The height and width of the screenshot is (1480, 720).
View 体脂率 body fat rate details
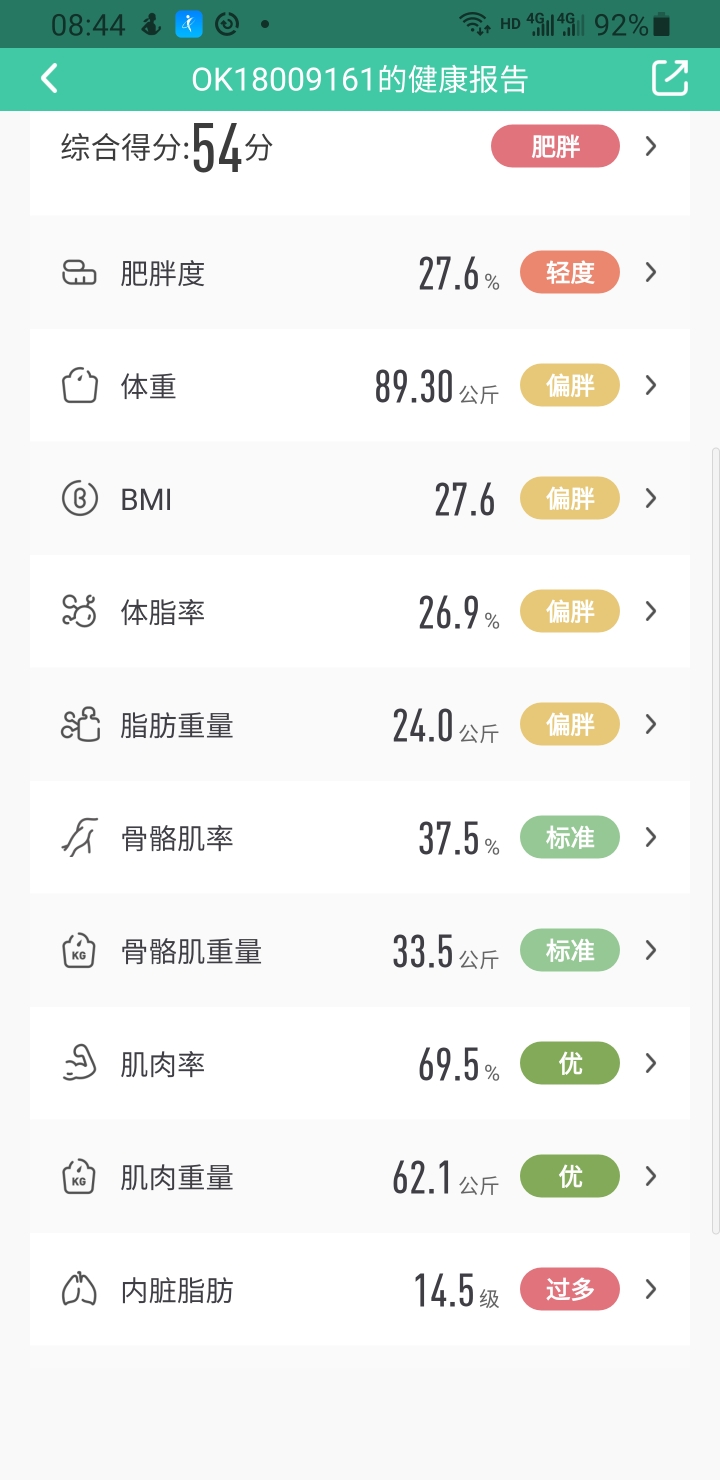[x=360, y=611]
